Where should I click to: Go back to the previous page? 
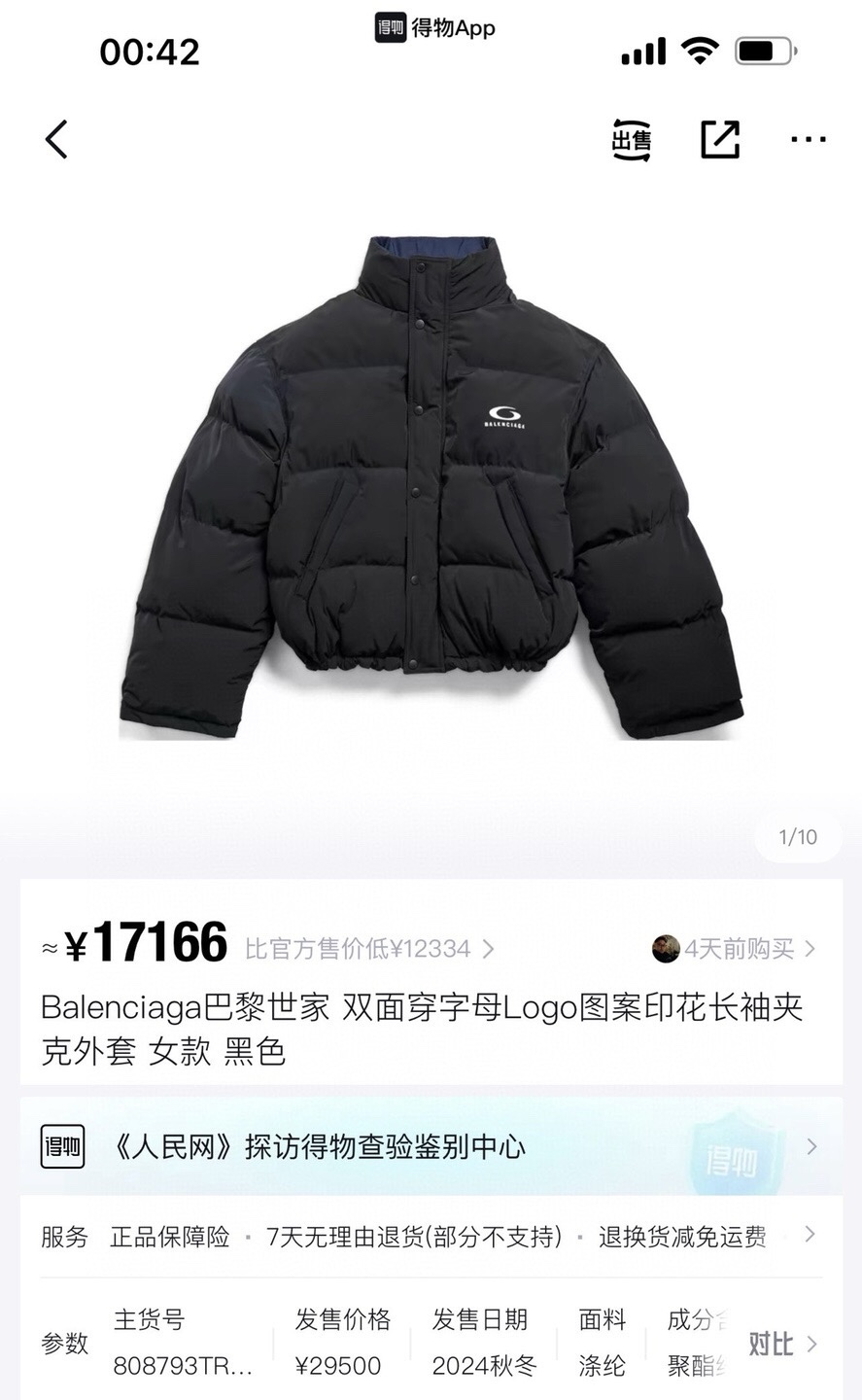click(x=57, y=140)
